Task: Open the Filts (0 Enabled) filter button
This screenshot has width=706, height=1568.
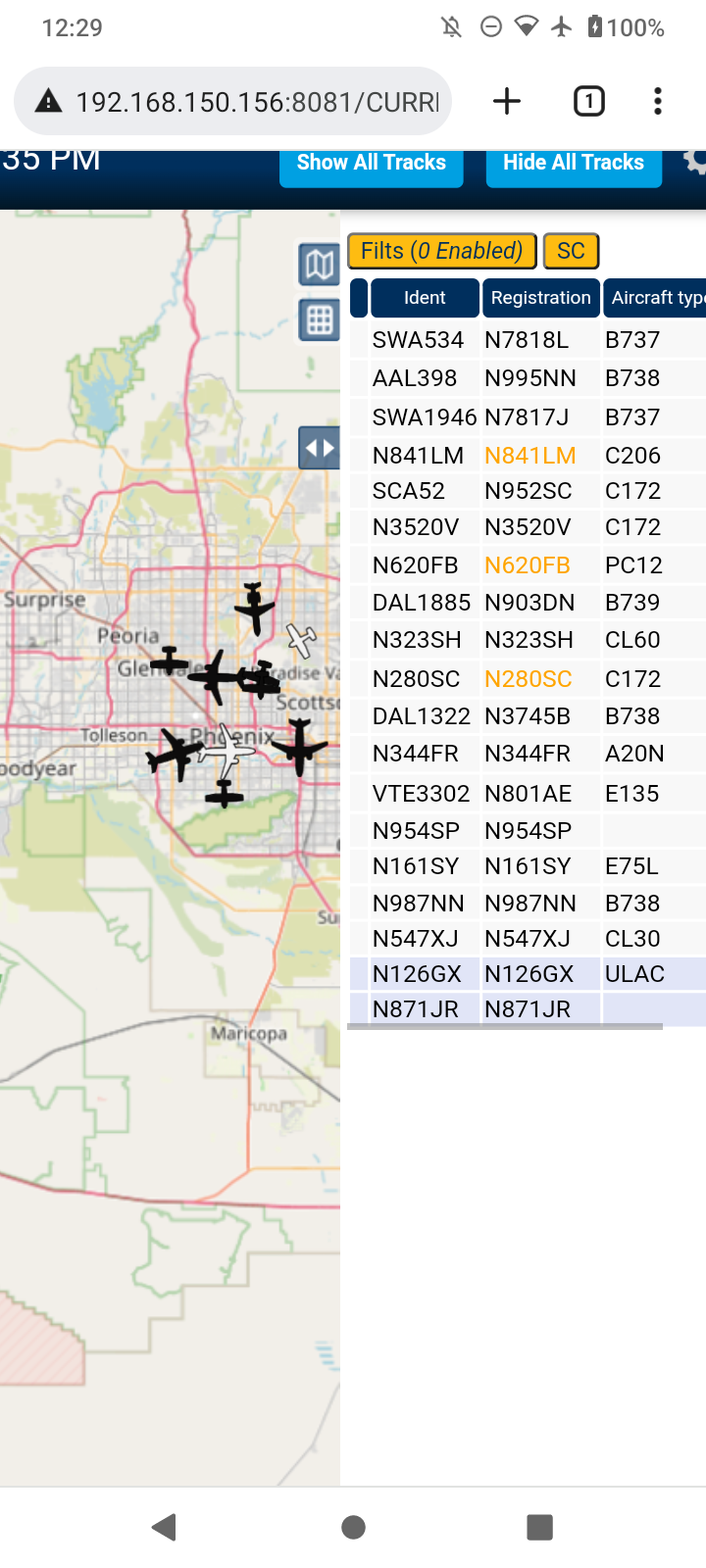Action: point(441,251)
